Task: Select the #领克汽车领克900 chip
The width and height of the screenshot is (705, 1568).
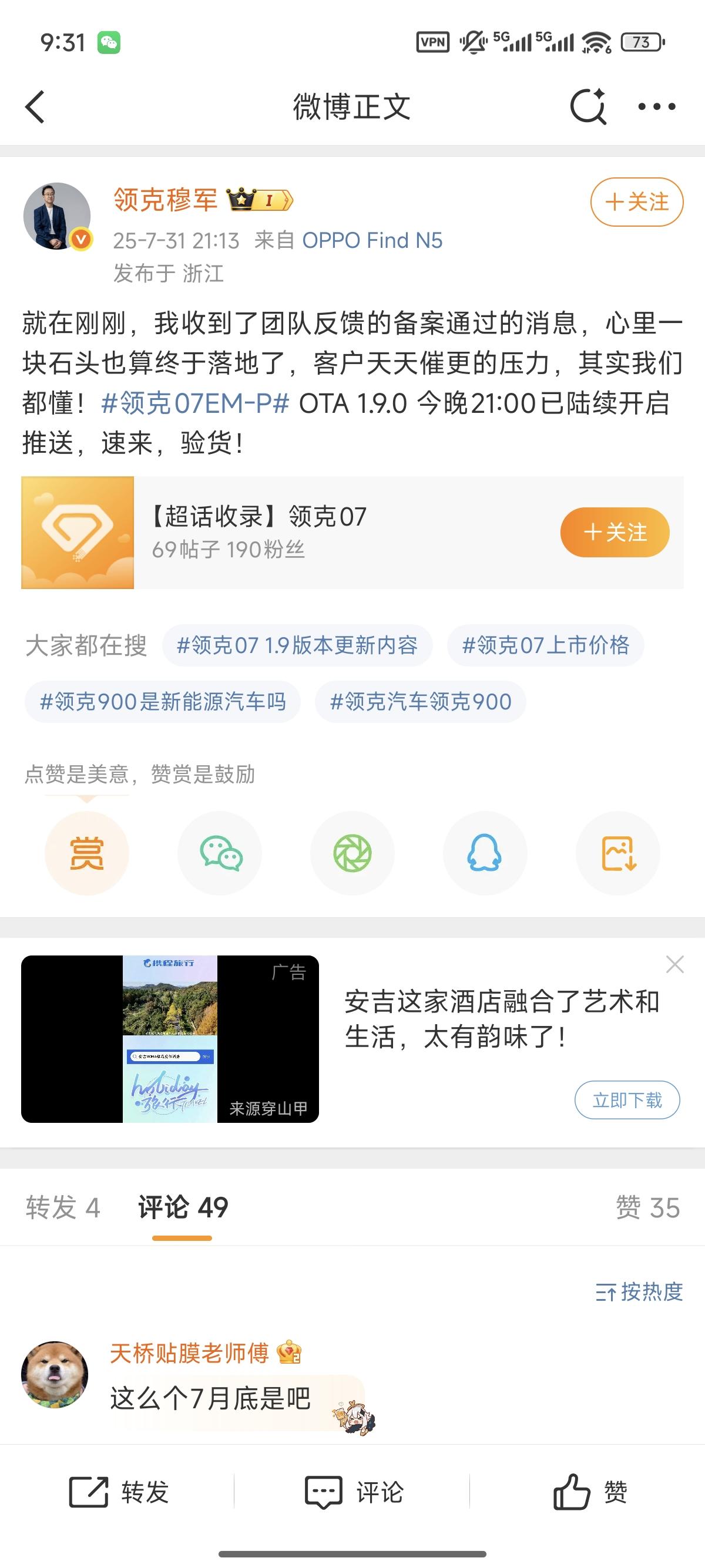Action: 420,702
